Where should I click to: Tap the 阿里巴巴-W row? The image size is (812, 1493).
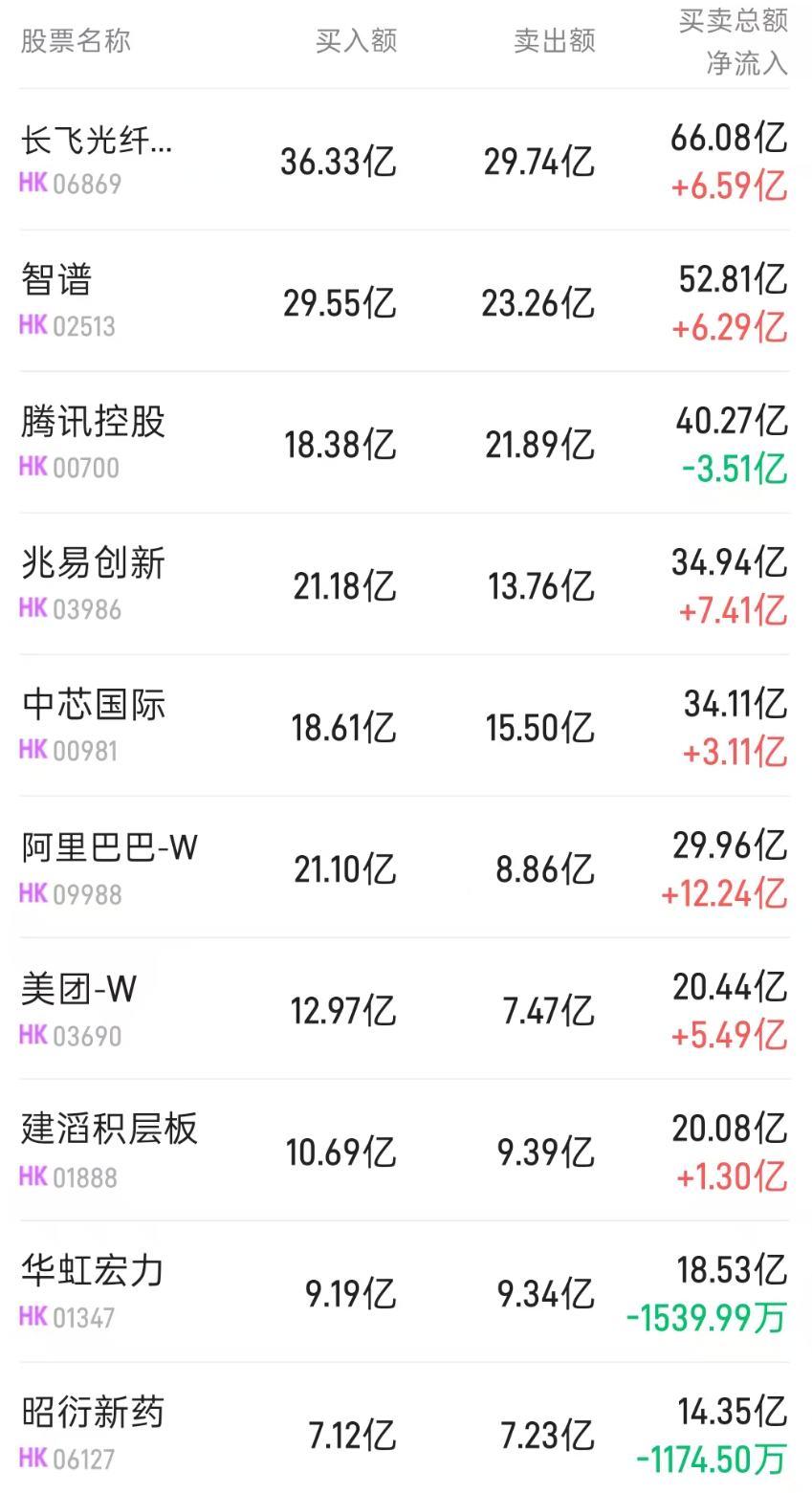click(x=404, y=867)
